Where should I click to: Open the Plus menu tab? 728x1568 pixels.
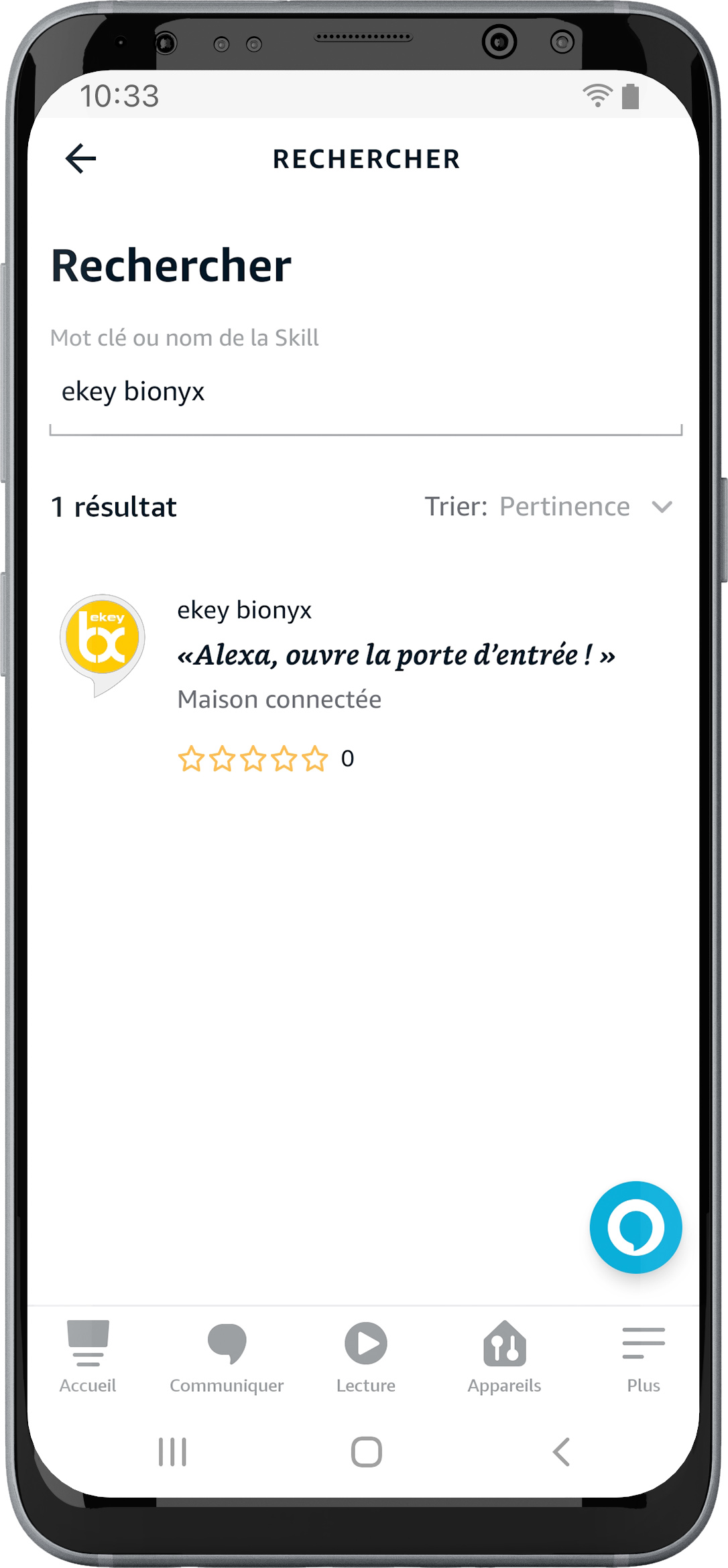tap(643, 1356)
